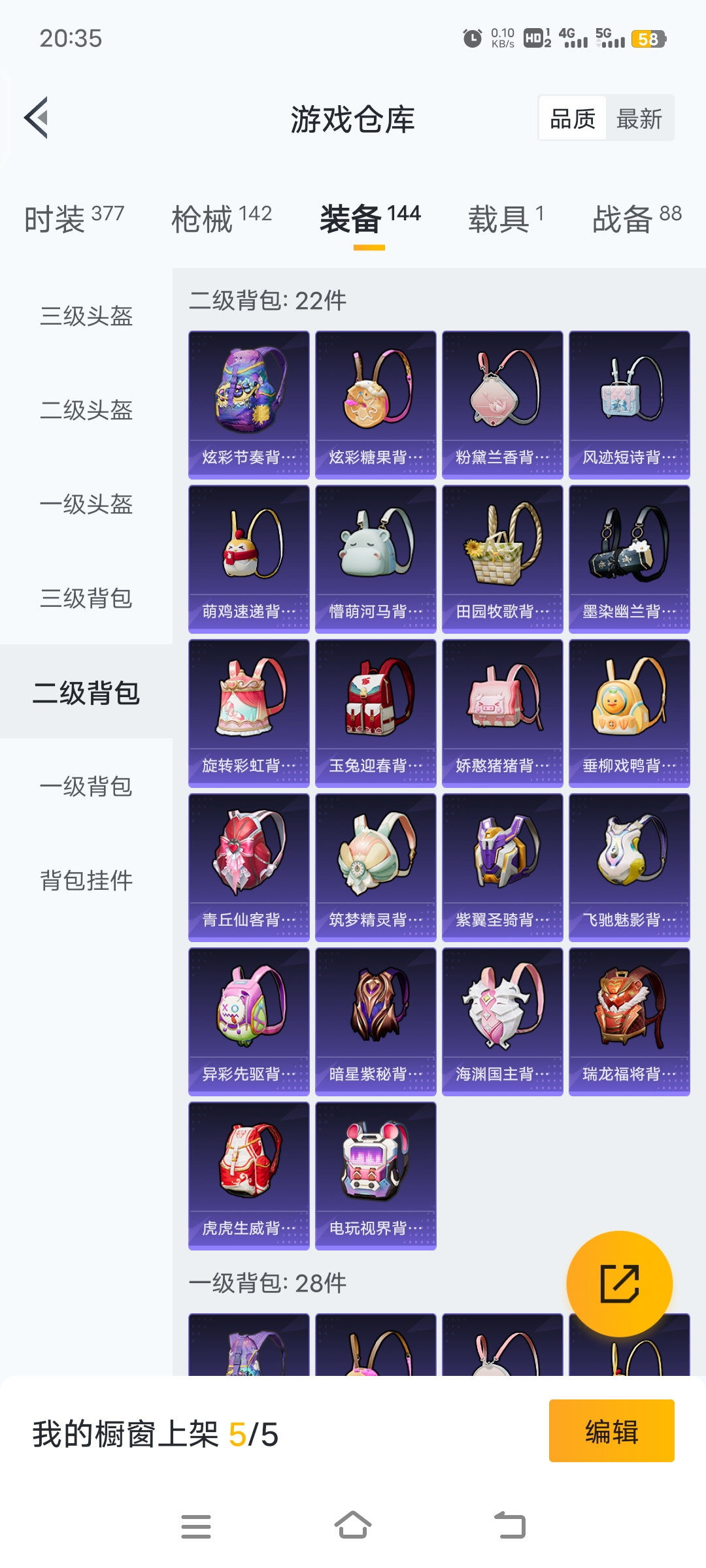The image size is (706, 1568).
Task: View the 瑞龙福将背包 item
Action: coord(630,1021)
